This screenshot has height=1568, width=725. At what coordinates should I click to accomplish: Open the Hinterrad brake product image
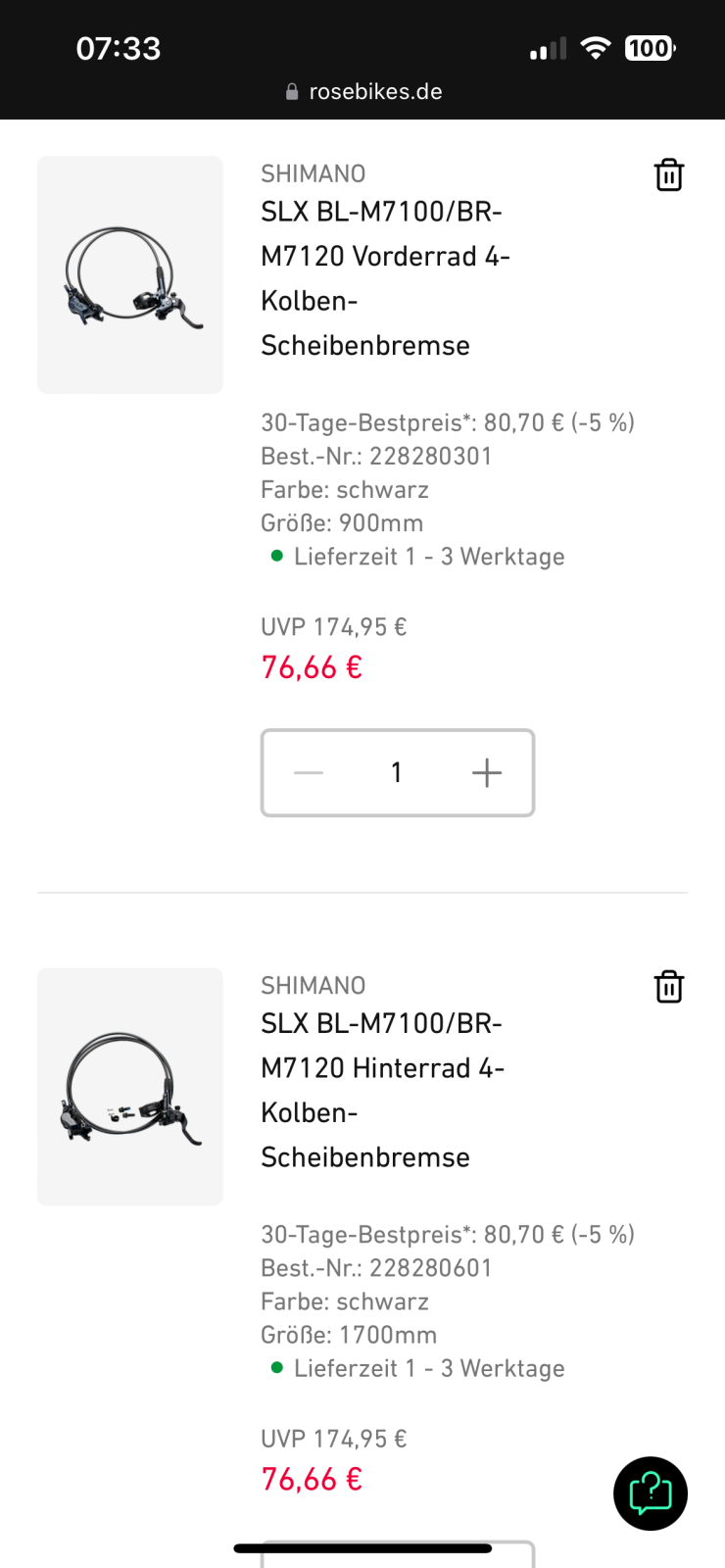click(x=130, y=1087)
